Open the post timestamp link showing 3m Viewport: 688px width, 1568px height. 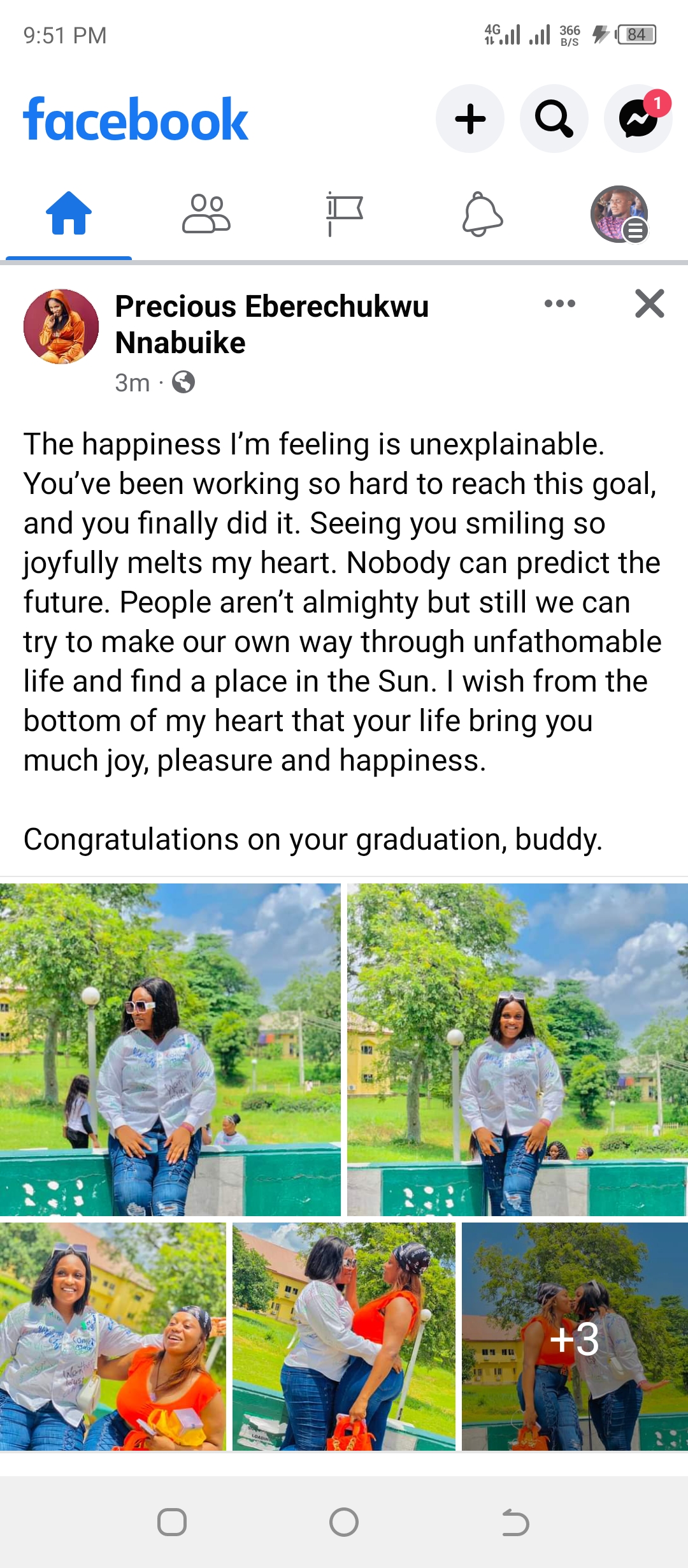[x=131, y=383]
